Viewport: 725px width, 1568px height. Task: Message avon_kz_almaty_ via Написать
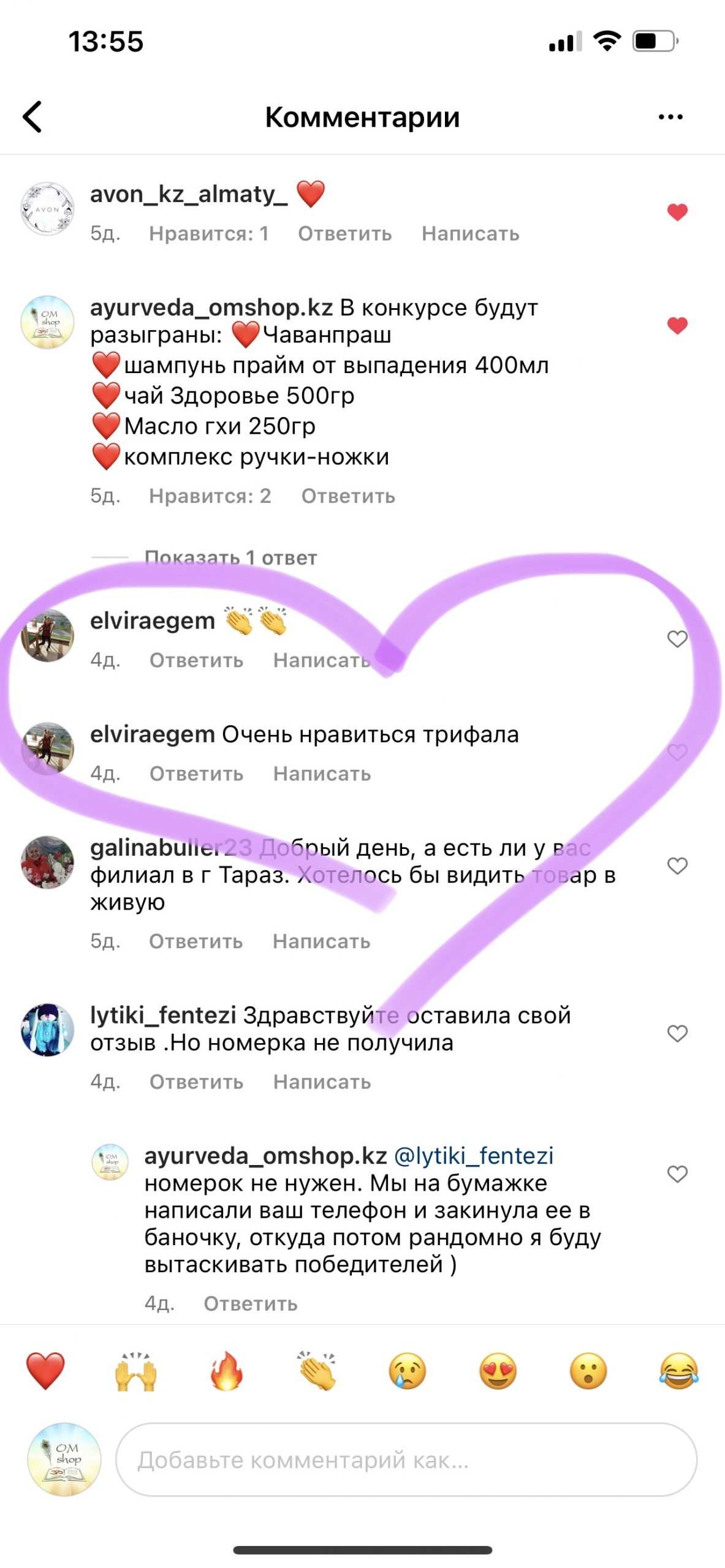click(470, 234)
